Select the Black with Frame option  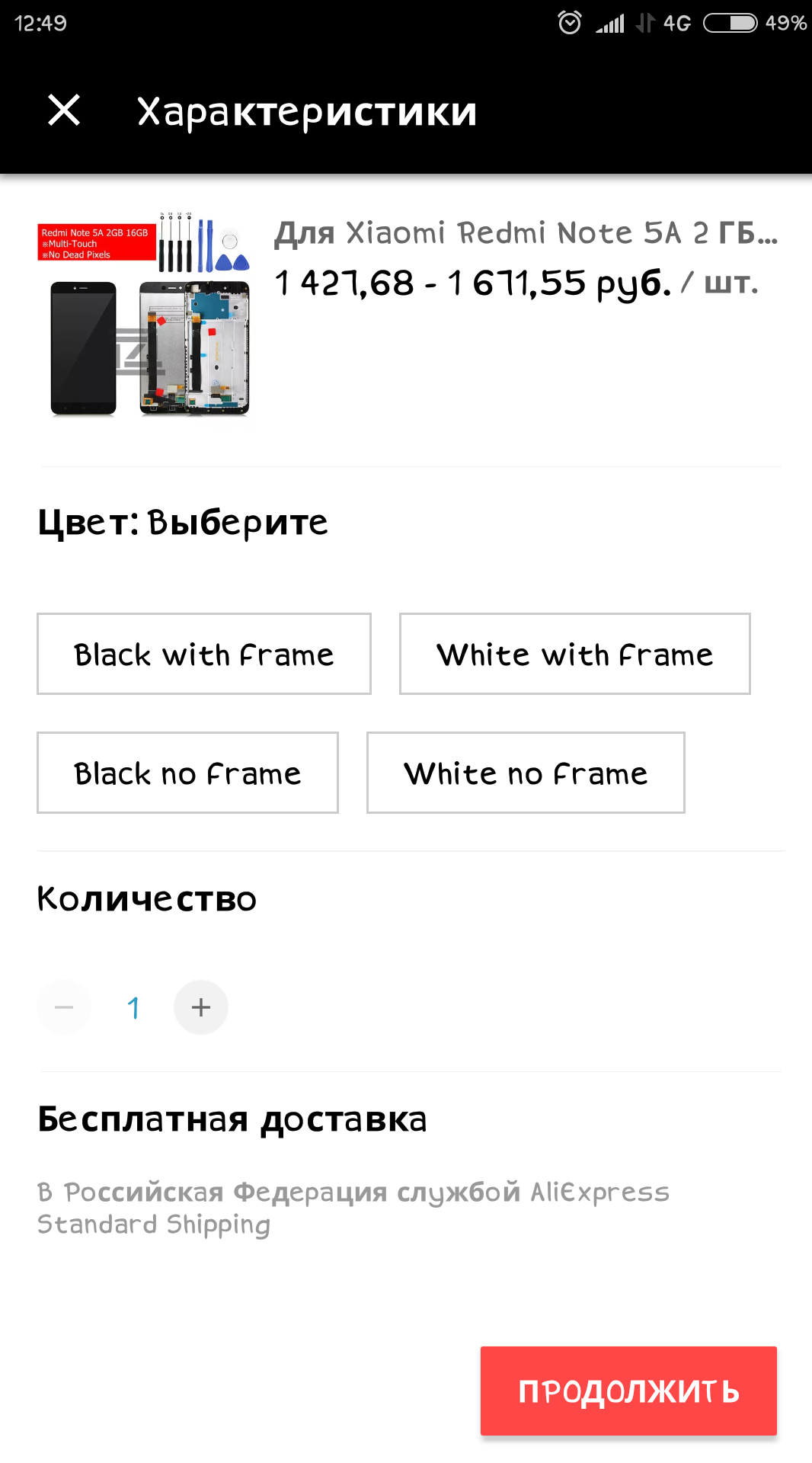click(x=204, y=654)
